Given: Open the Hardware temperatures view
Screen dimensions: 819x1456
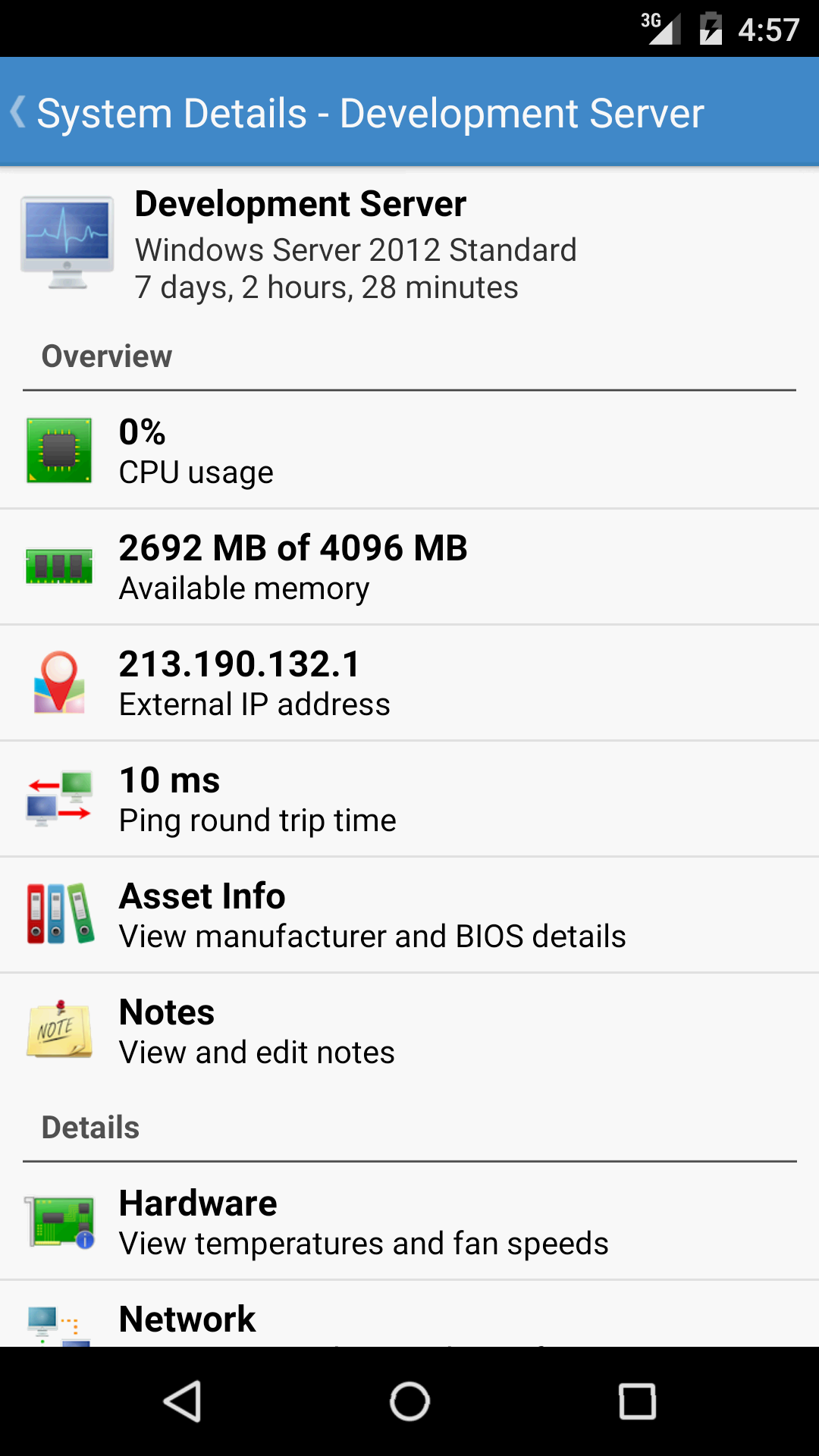Looking at the screenshot, I should coord(409,1221).
